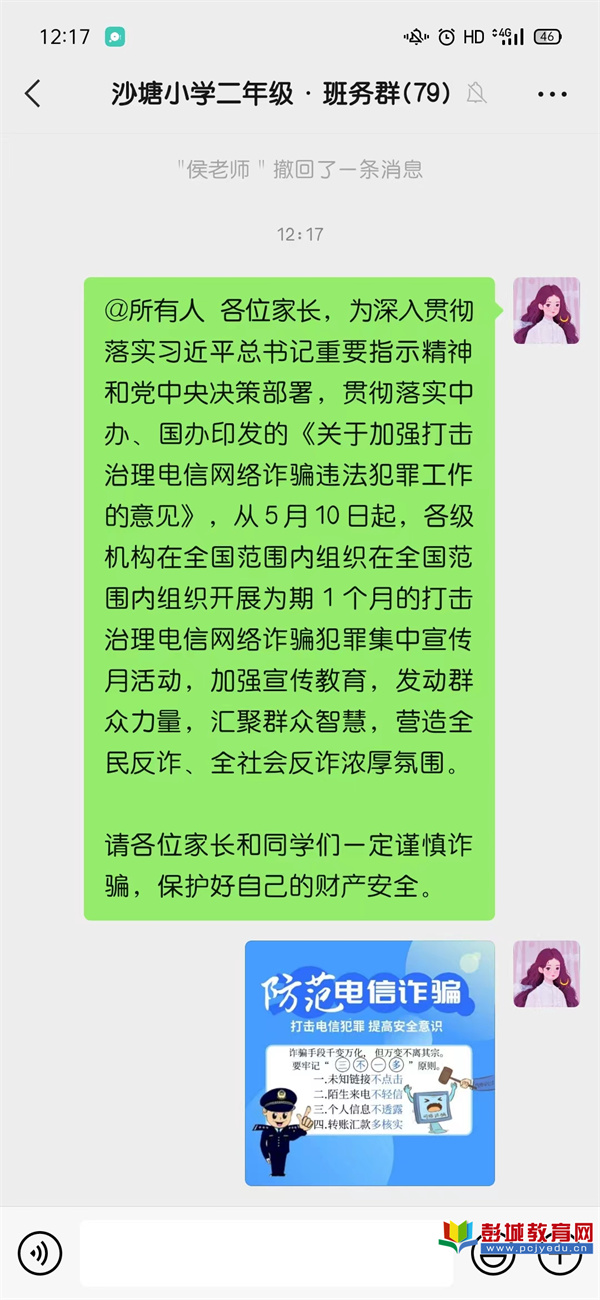This screenshot has width=600, height=1300.
Task: View avatar of the long message sender
Action: pos(547,311)
